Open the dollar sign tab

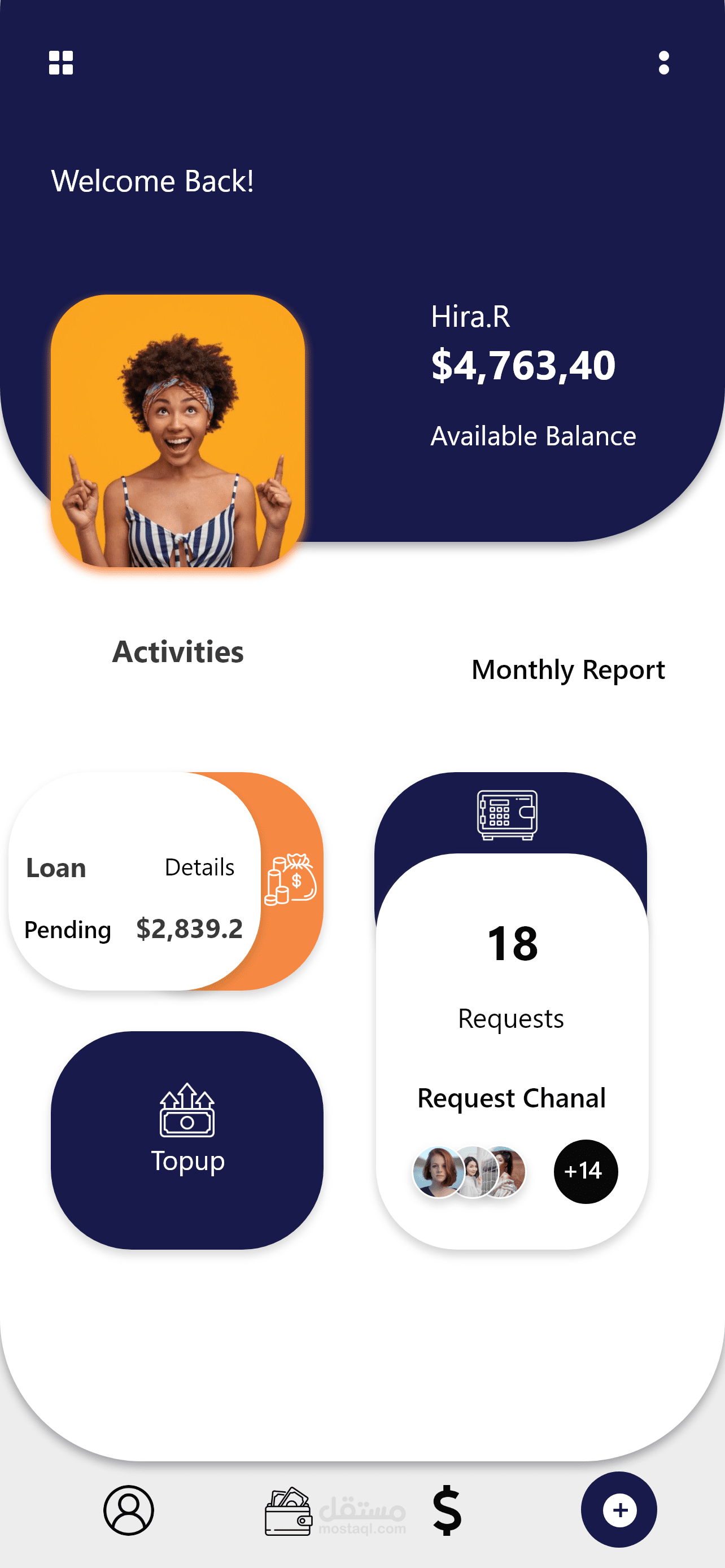pyautogui.click(x=447, y=1509)
